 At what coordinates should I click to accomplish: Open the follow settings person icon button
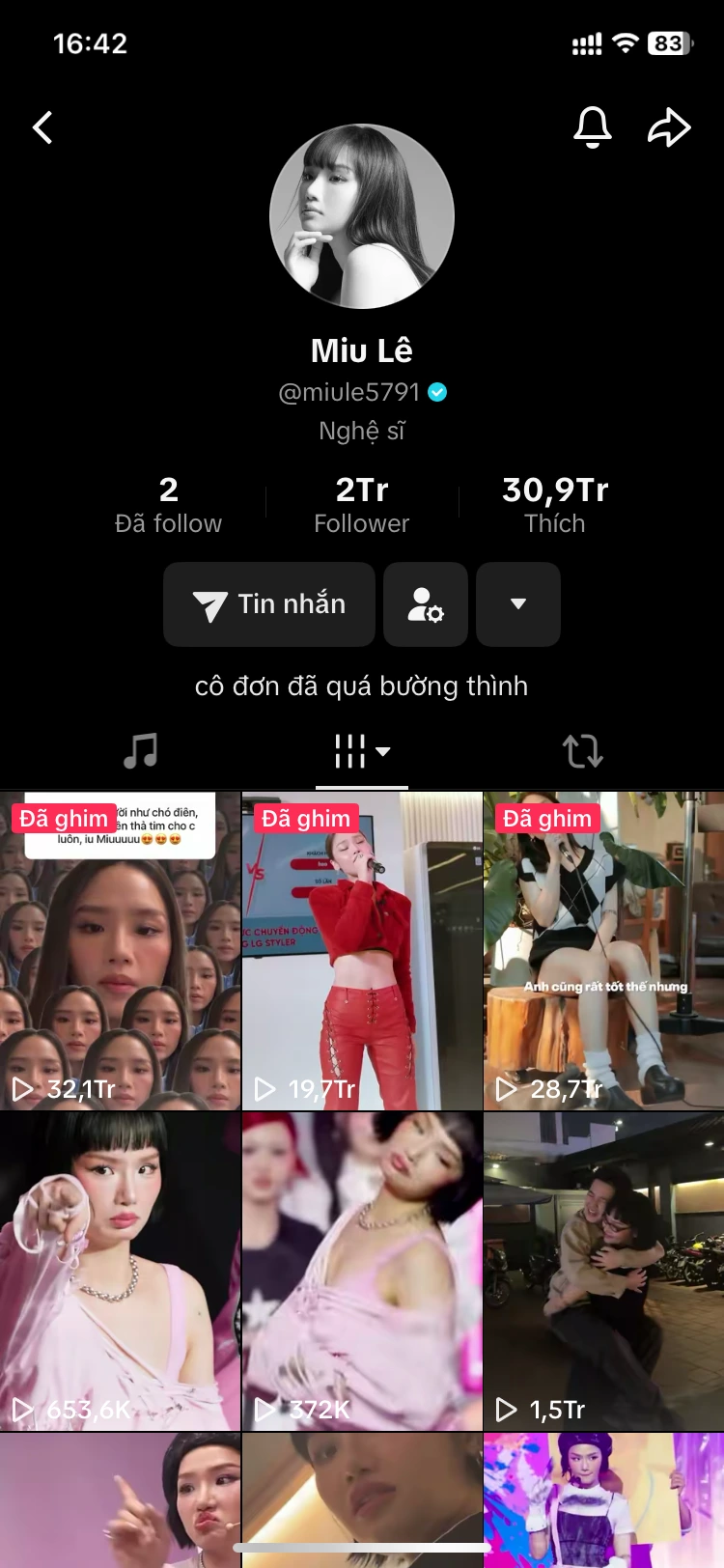426,604
